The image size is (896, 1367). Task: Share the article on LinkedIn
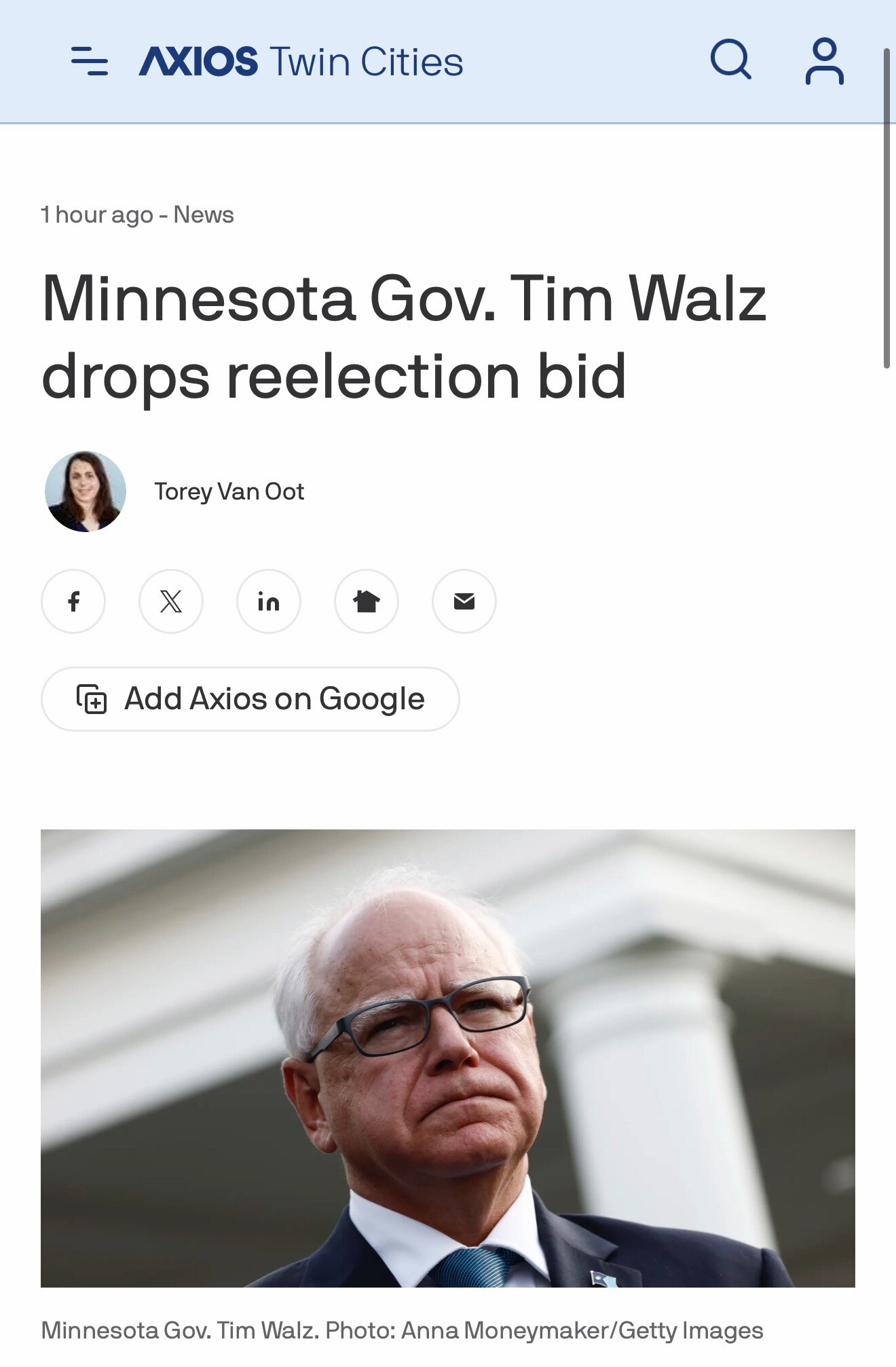point(268,601)
